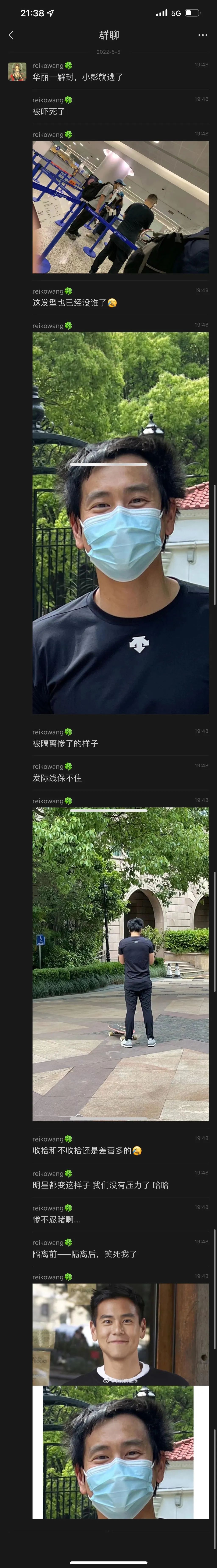Open the close-up photo of masked man
This screenshot has height=1568, width=217.
(120, 522)
